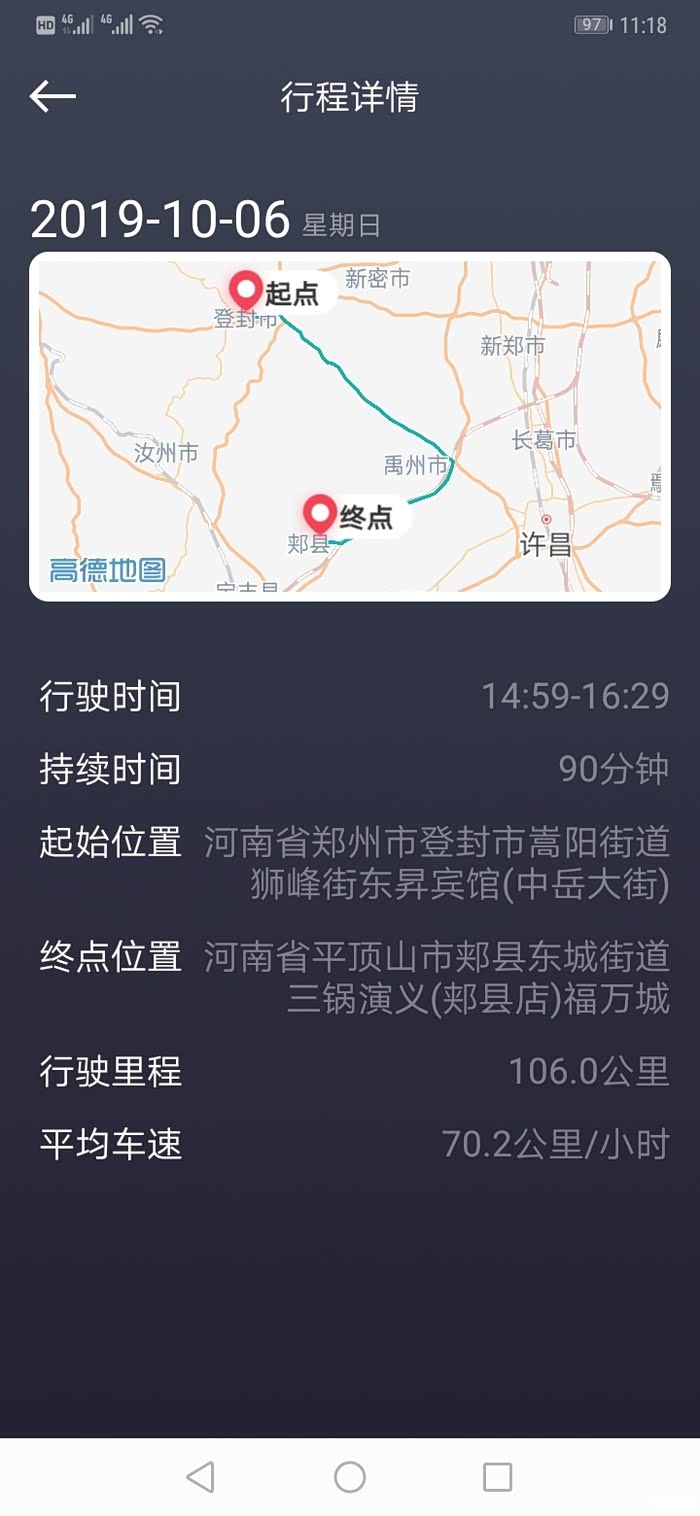Open the recent apps view
This screenshot has height=1516, width=700.
point(497,1476)
